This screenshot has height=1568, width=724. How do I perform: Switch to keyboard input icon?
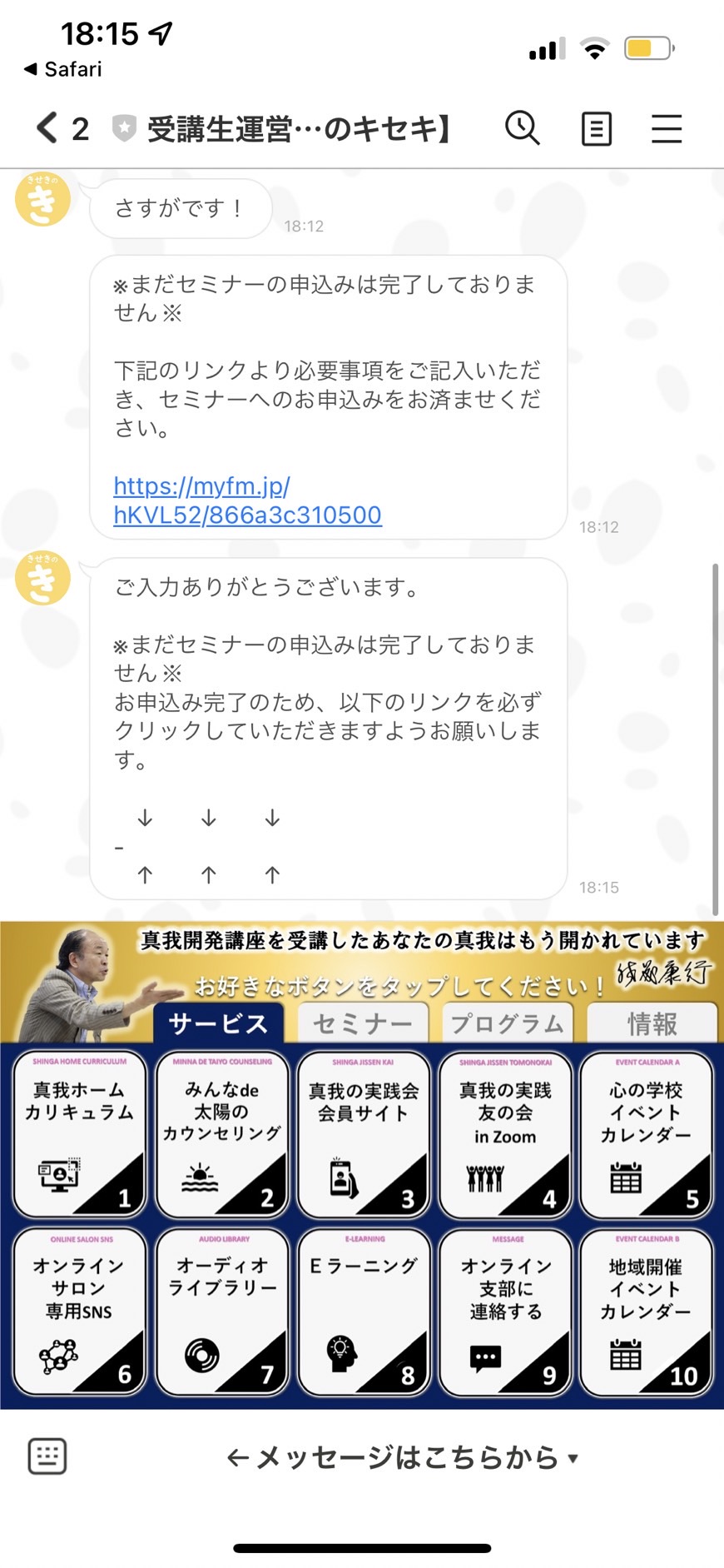(x=47, y=1456)
